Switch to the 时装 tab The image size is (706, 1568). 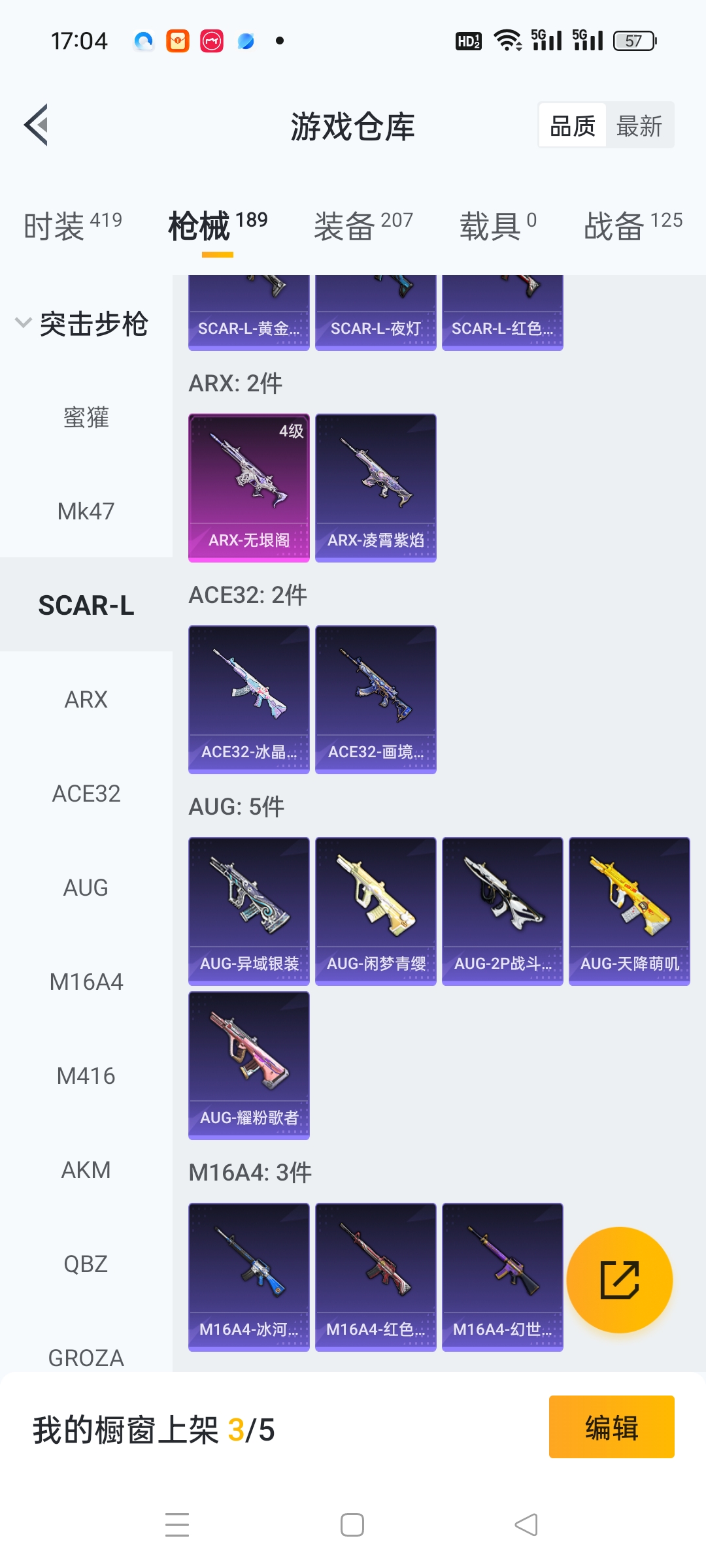point(73,226)
